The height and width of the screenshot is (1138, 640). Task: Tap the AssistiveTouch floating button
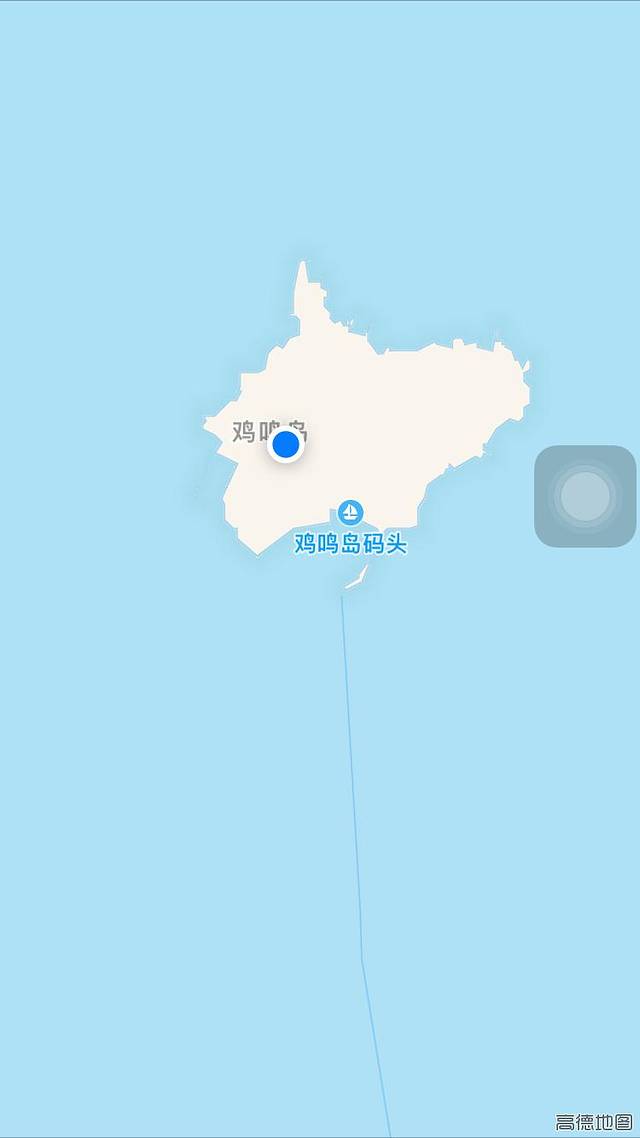click(585, 496)
